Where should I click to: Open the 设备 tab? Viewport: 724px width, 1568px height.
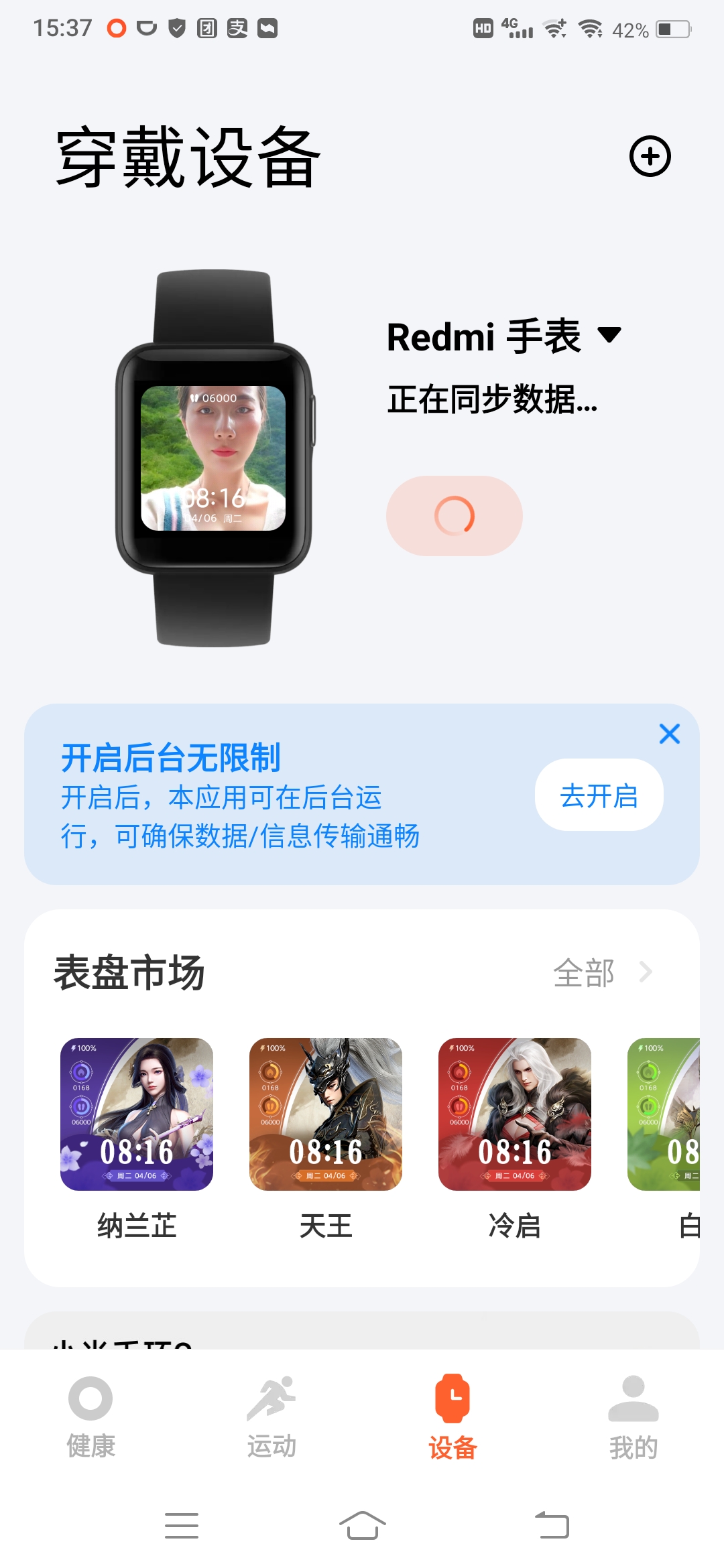coord(452,1416)
